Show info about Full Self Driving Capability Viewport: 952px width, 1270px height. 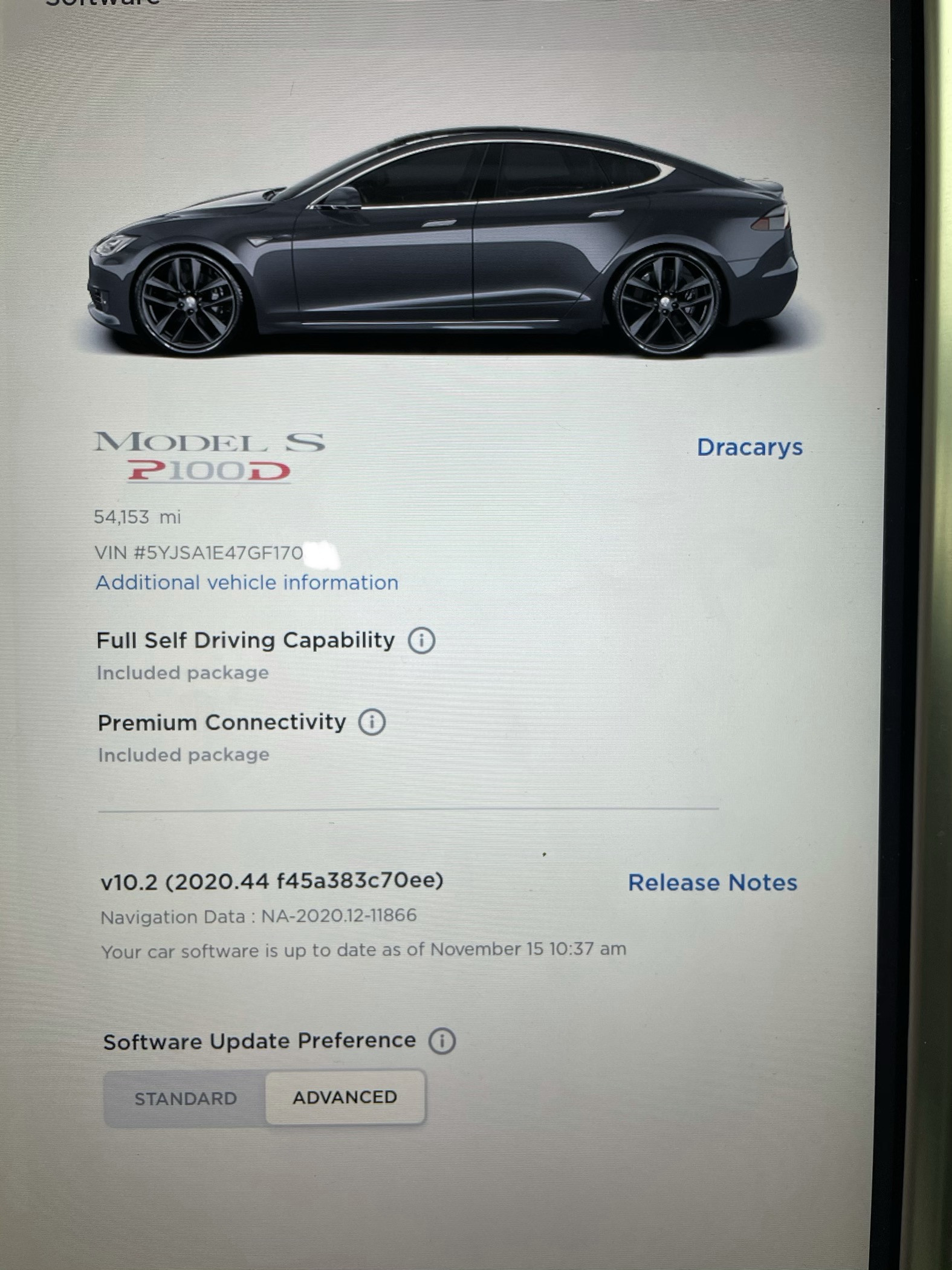point(421,640)
